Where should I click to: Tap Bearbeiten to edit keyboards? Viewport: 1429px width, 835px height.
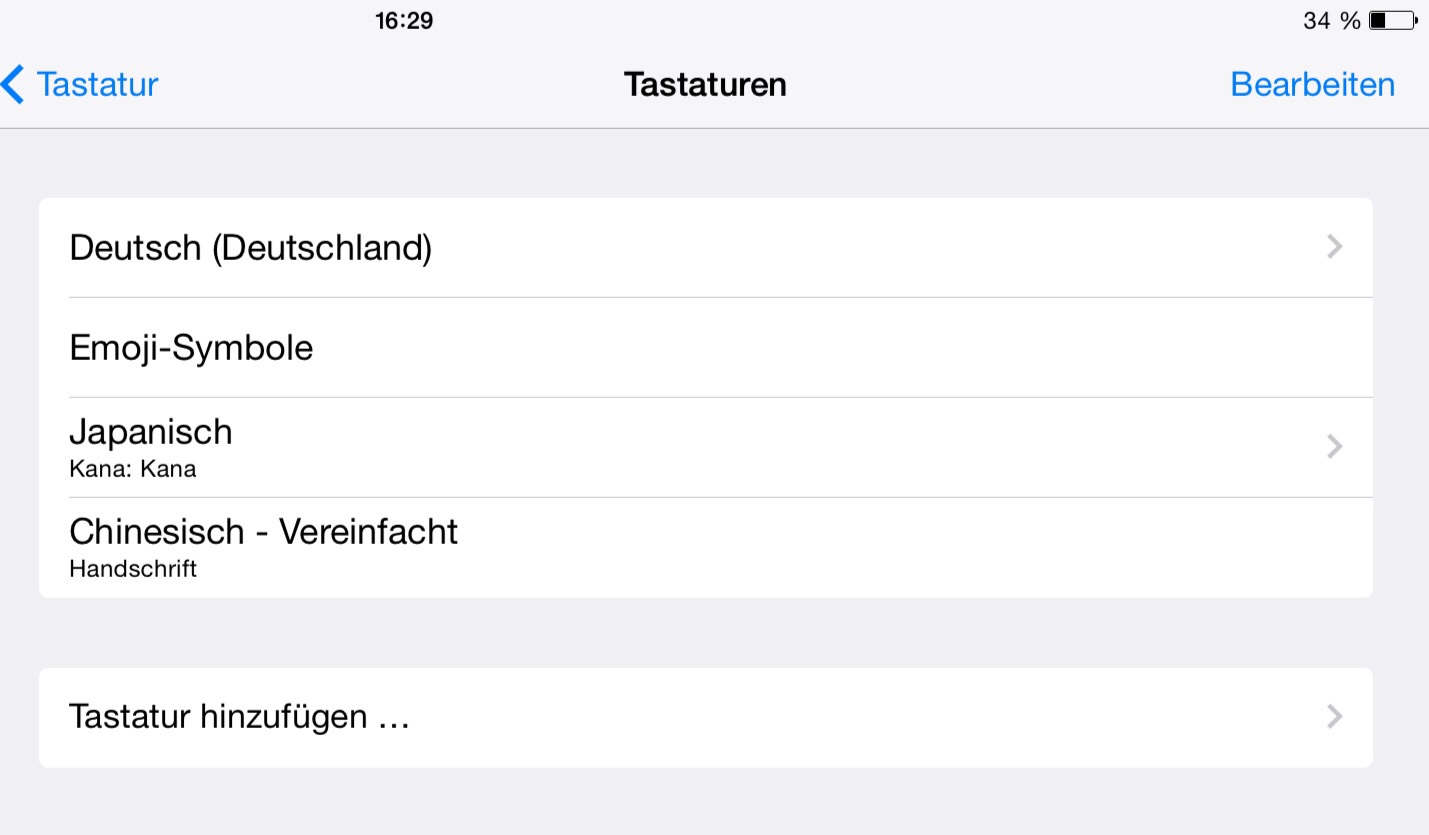1312,85
